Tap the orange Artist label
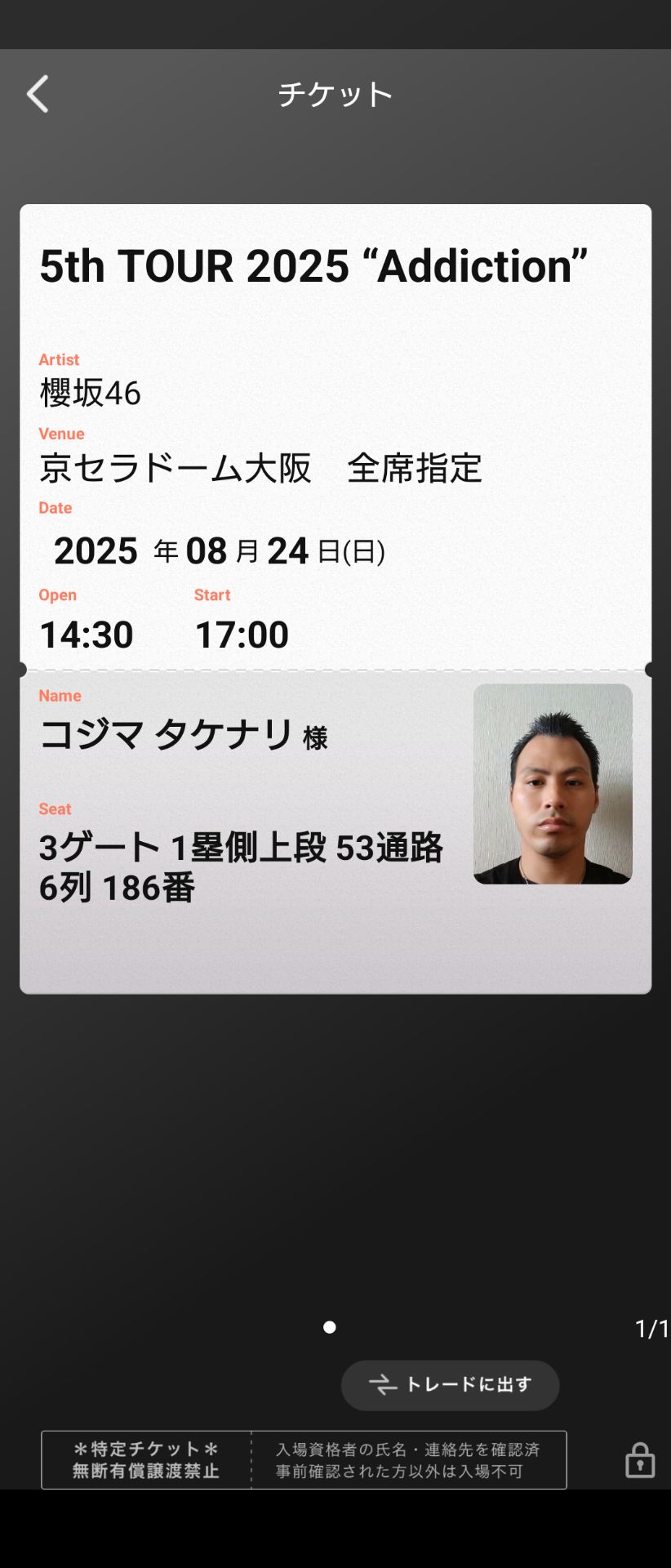The height and width of the screenshot is (1568, 671). click(x=59, y=359)
